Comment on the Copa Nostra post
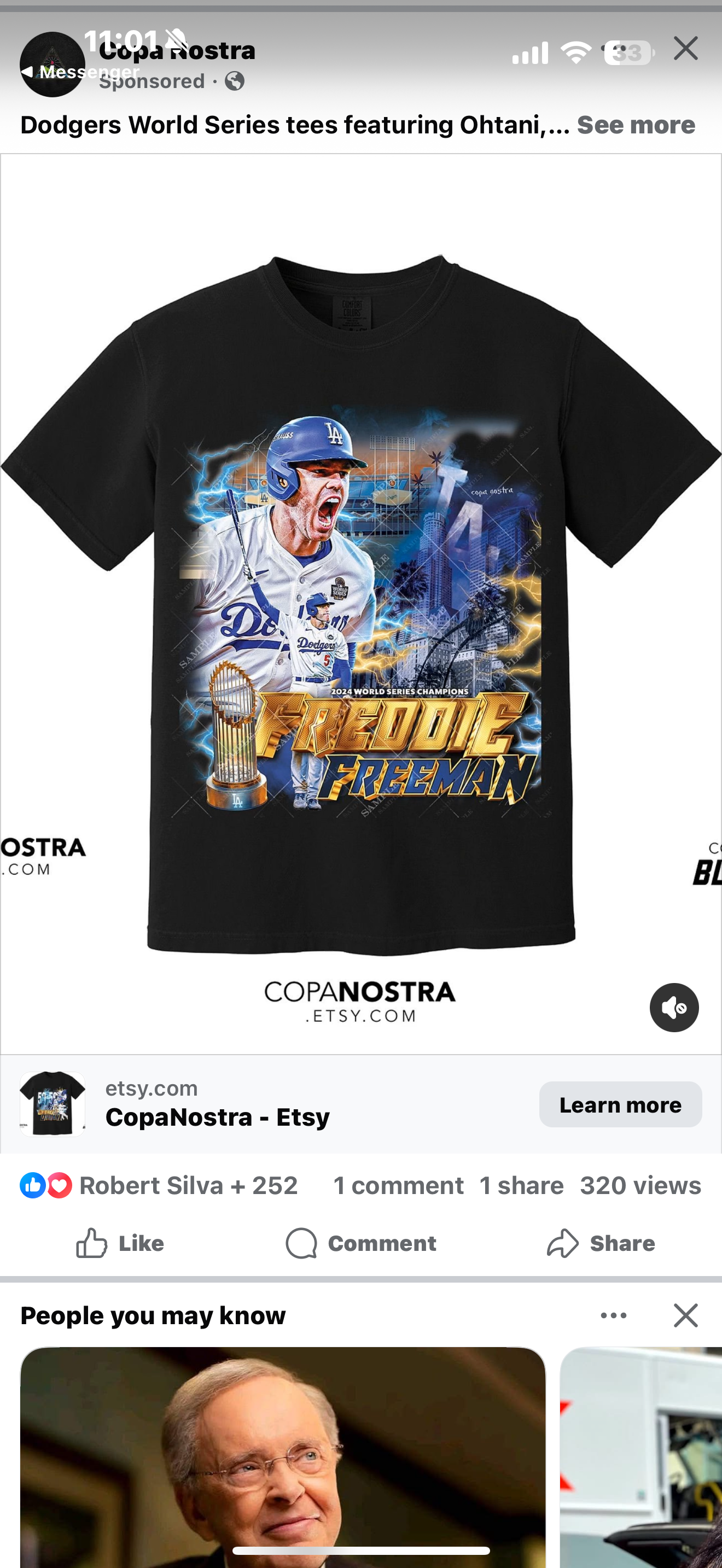This screenshot has width=722, height=1568. [x=361, y=1243]
